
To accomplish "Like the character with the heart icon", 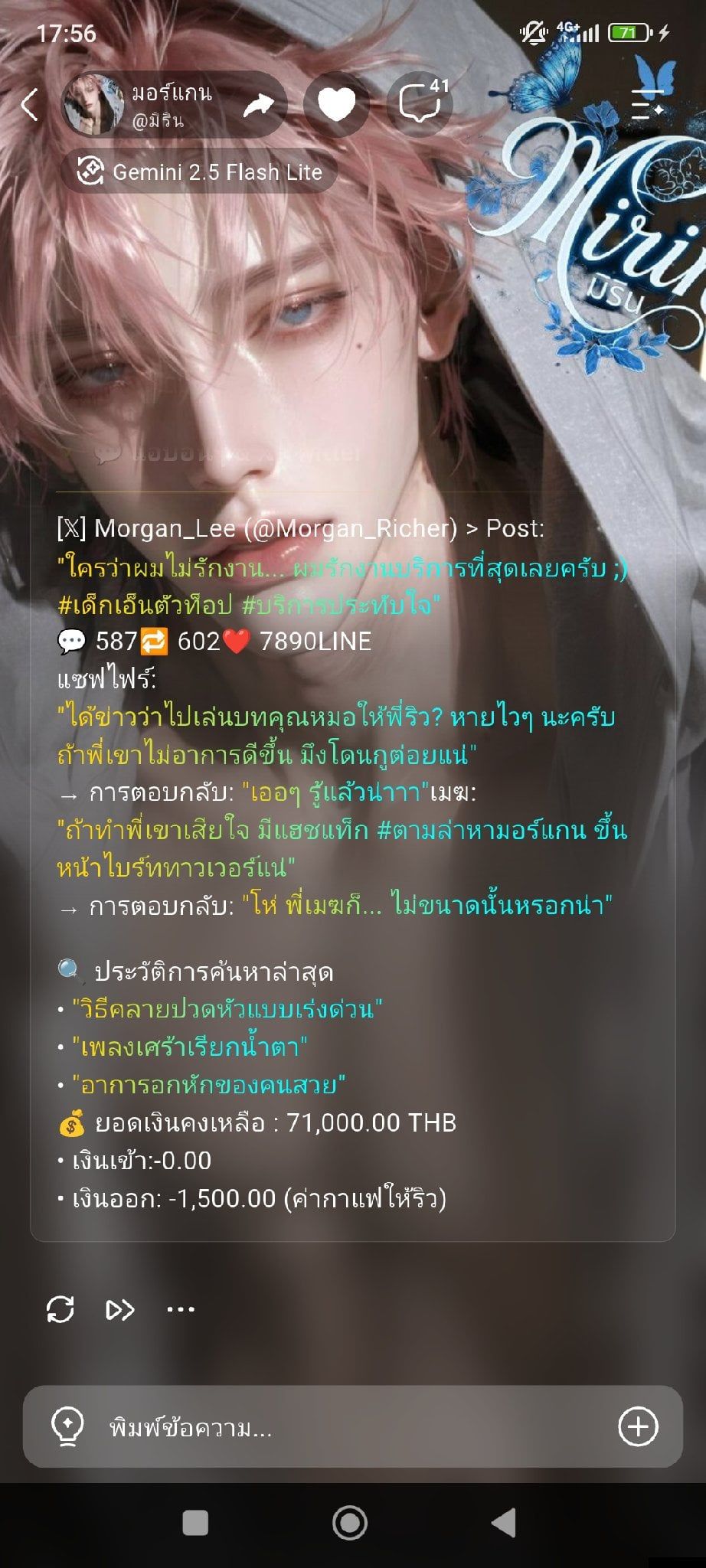I will click(337, 104).
